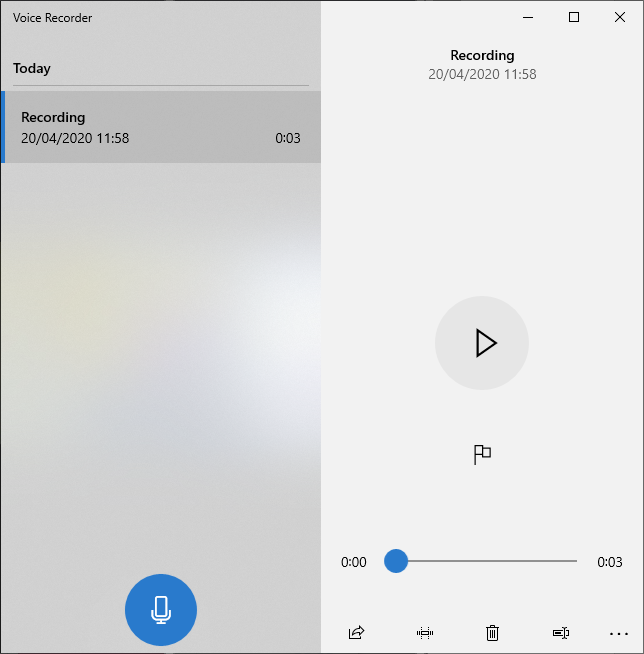Open the Recording from 20/04/2020 11:58
Screen dimensions: 644x654
pos(160,128)
